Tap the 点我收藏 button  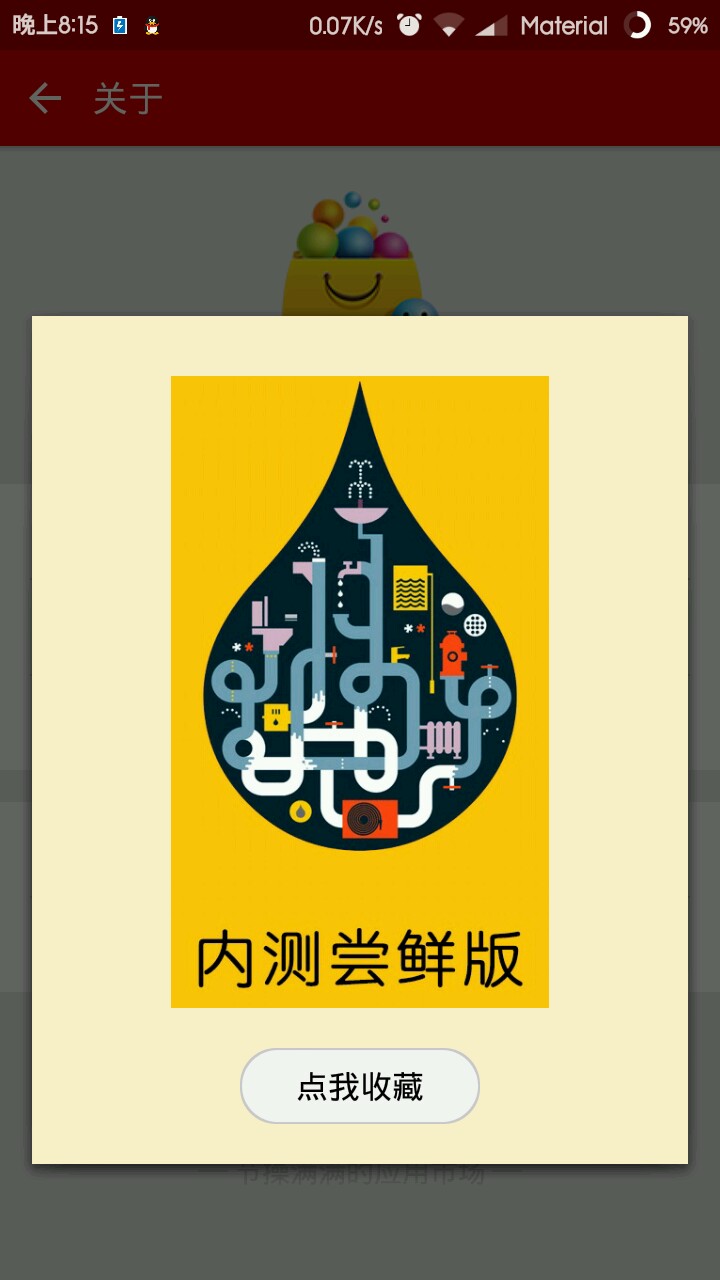(360, 1086)
